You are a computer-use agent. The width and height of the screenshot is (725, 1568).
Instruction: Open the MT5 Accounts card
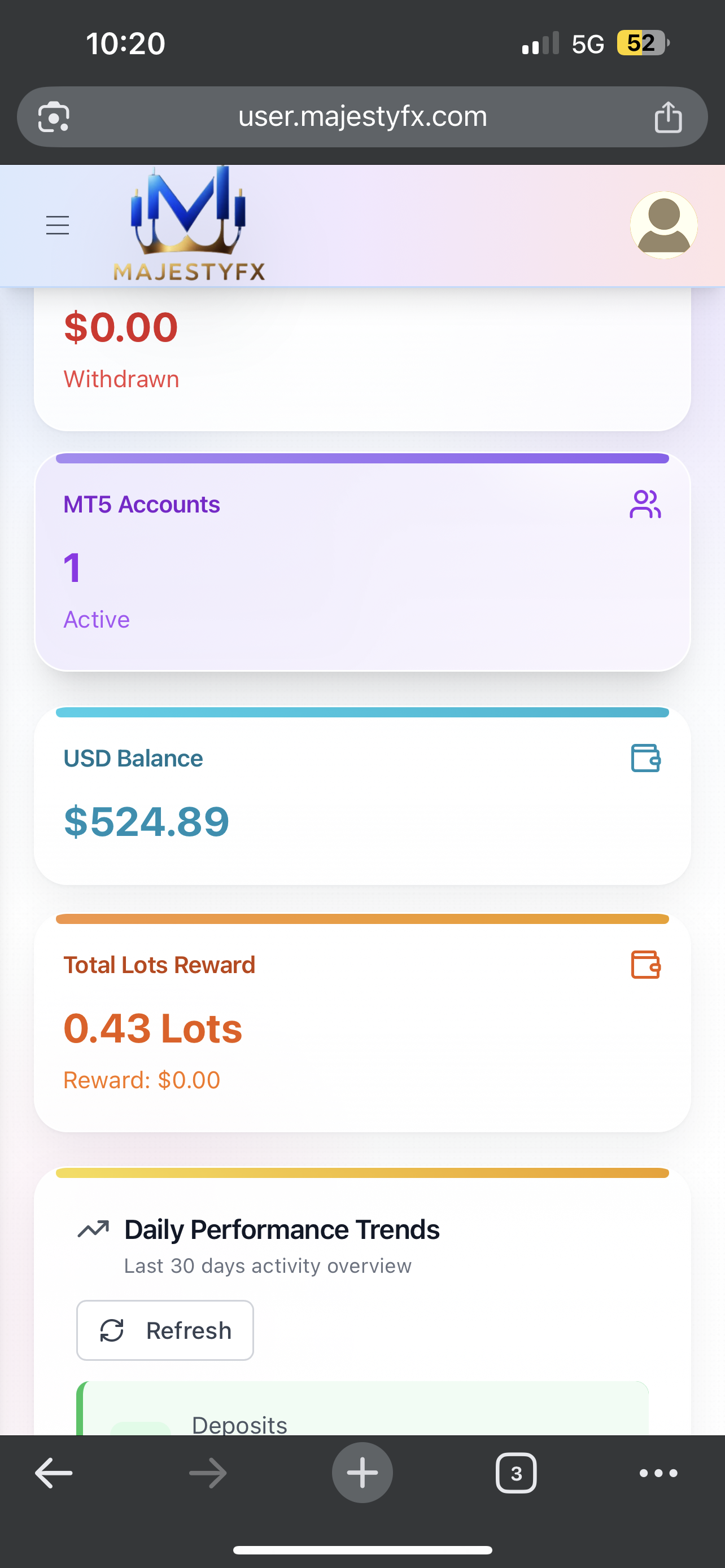pyautogui.click(x=362, y=562)
